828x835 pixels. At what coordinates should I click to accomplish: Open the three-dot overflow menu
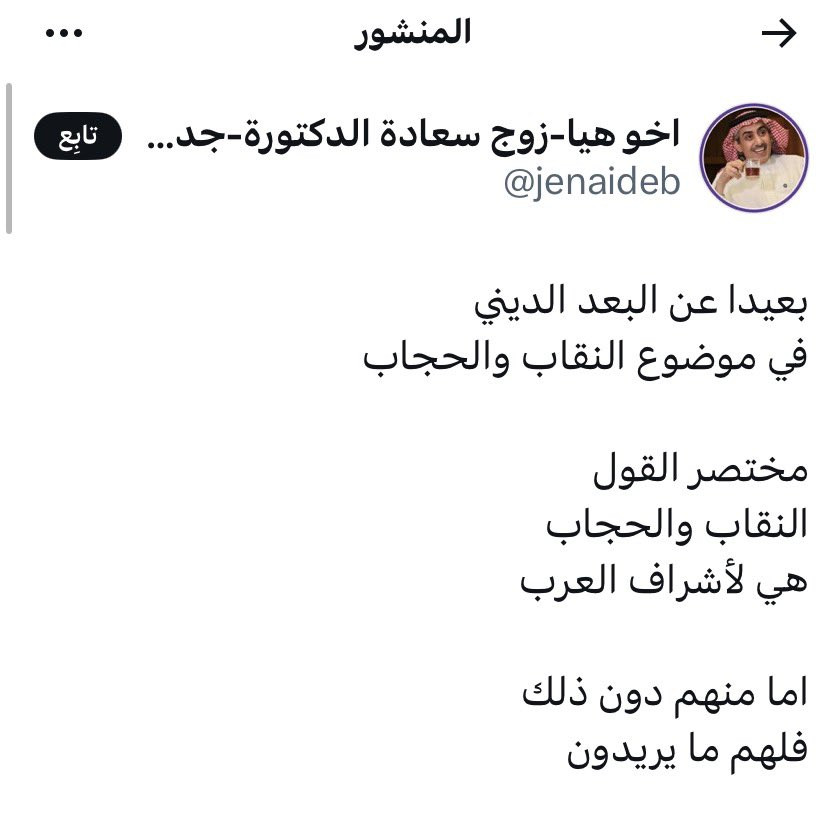point(64,34)
